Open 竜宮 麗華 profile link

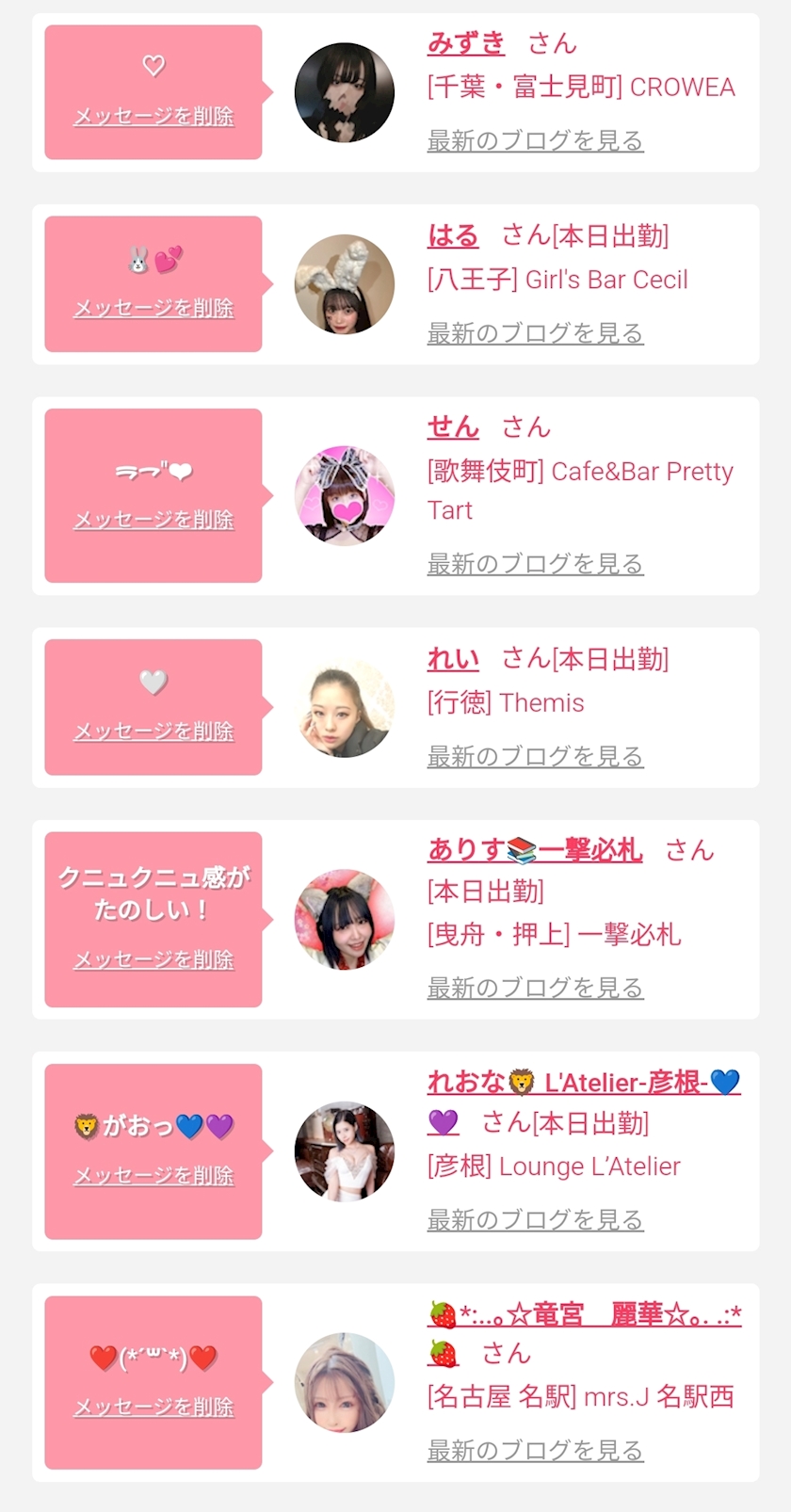tap(584, 1314)
